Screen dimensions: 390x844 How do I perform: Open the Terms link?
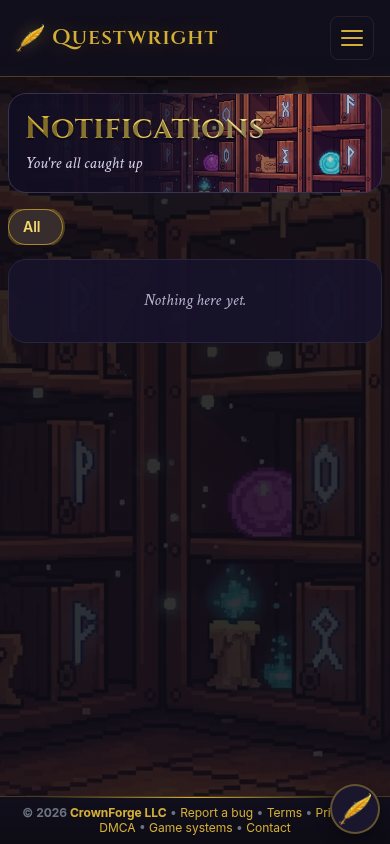pos(284,812)
